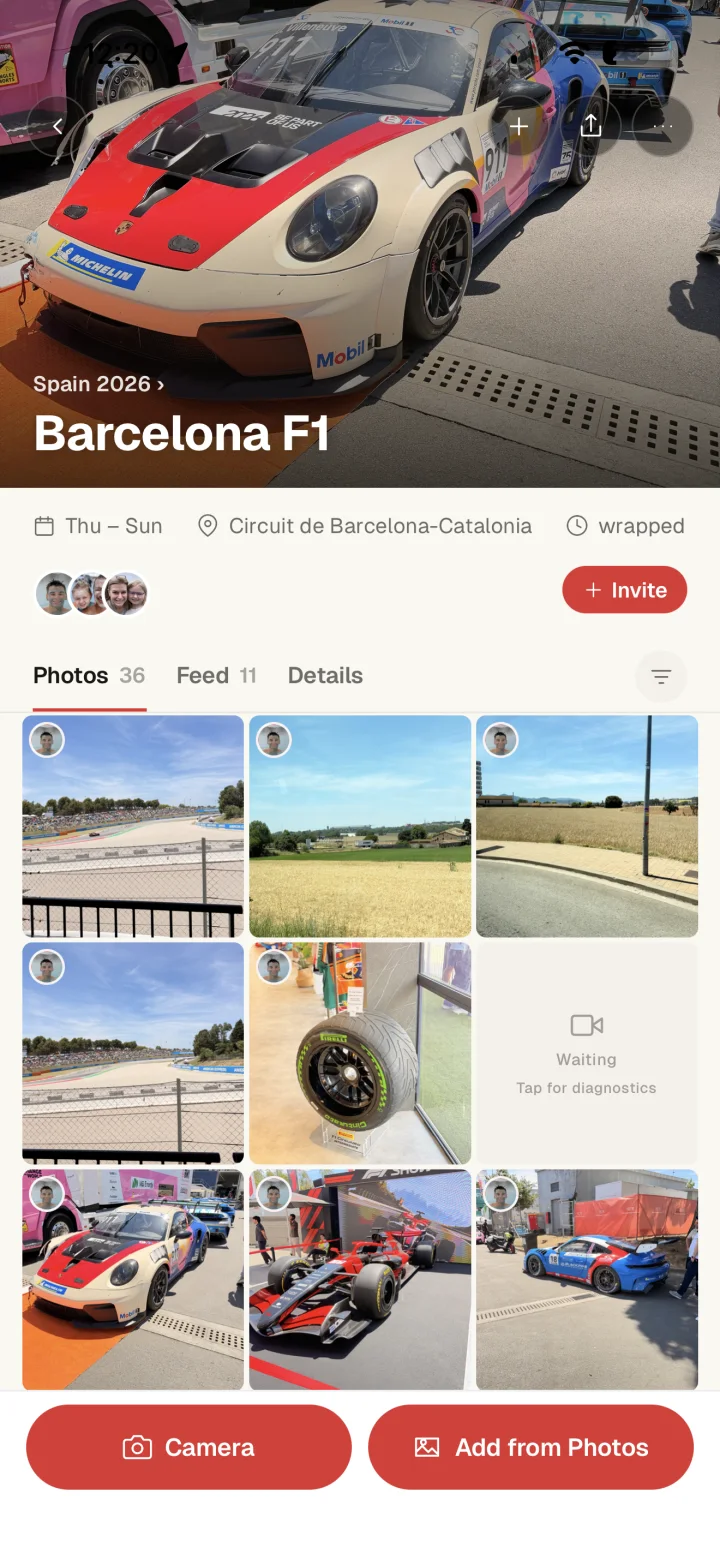Open the blue Porsche photo
The height and width of the screenshot is (1565, 720).
[x=587, y=1280]
